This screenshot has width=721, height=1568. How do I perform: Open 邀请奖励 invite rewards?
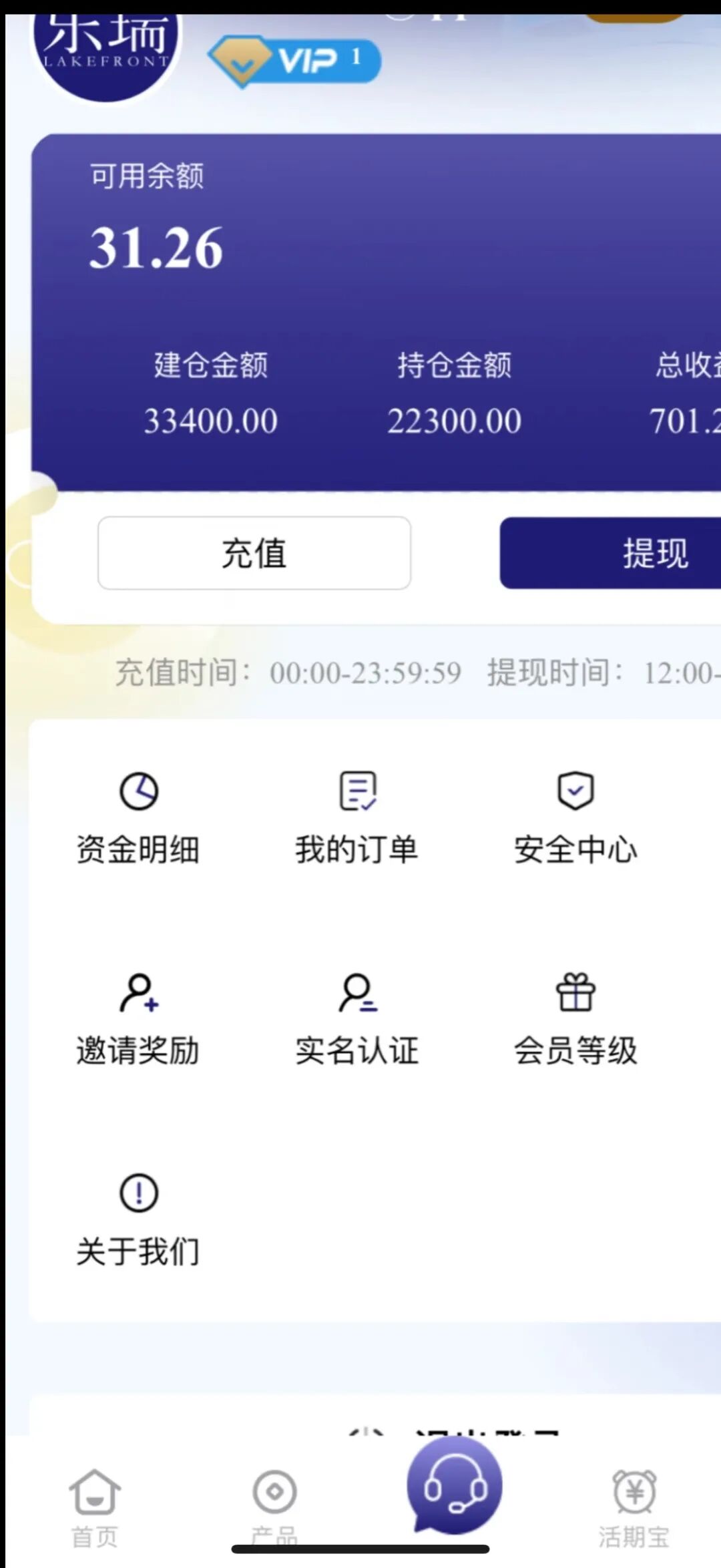click(138, 1019)
